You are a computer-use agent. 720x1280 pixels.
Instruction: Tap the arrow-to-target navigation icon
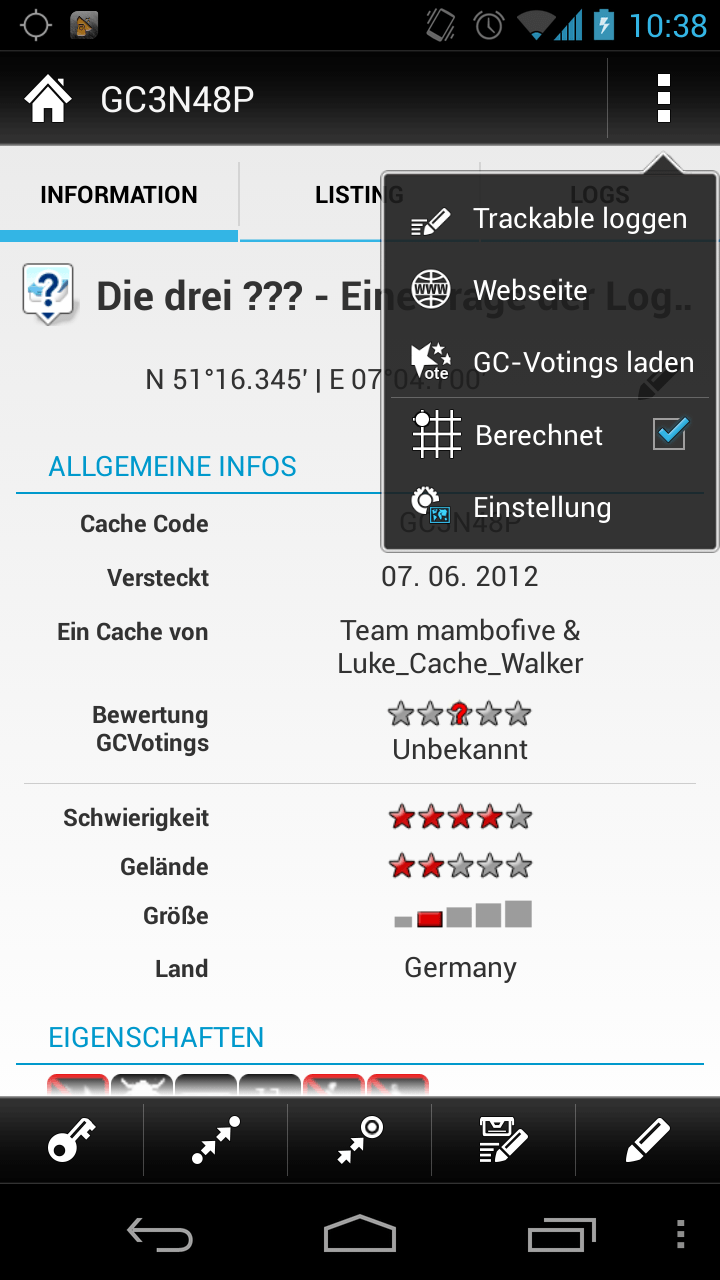pos(360,1140)
